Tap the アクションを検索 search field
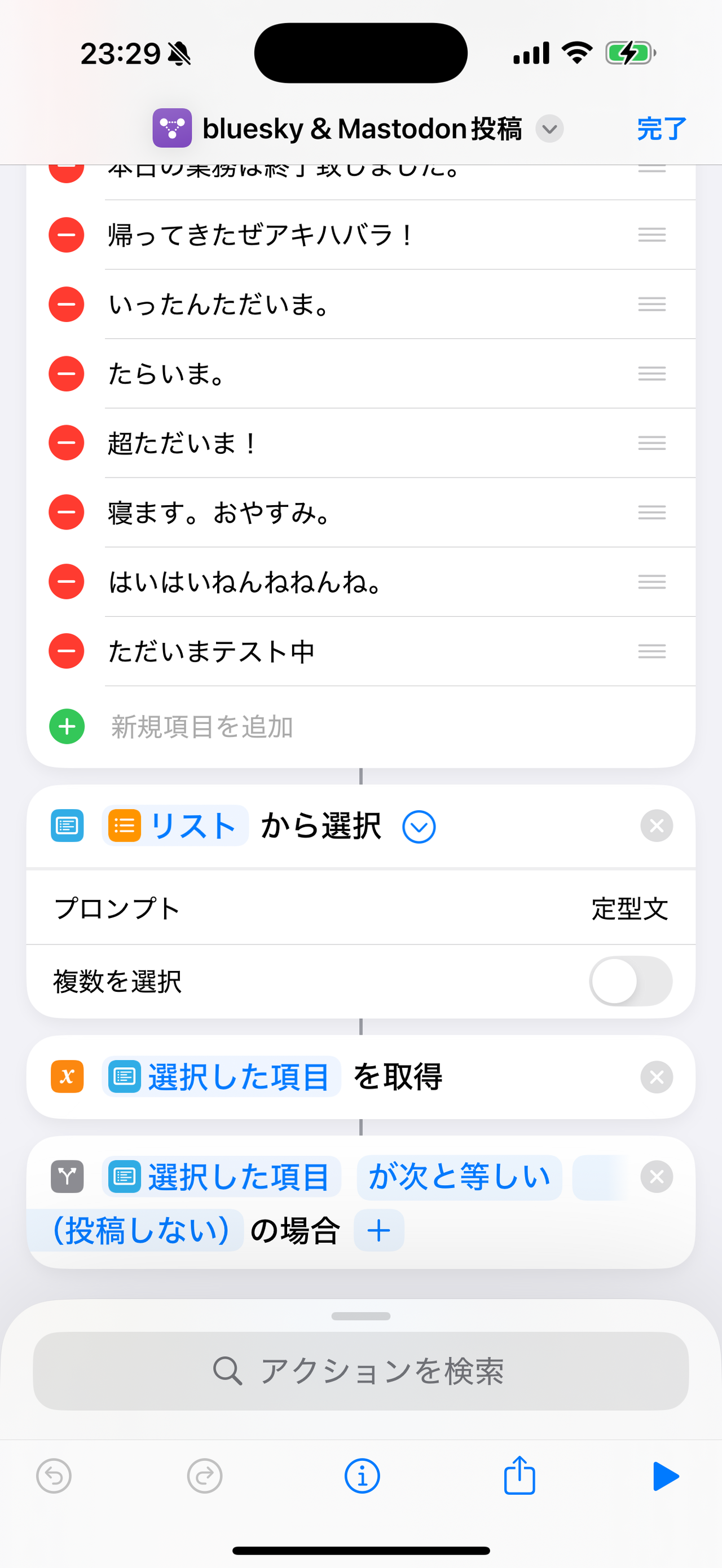The height and width of the screenshot is (1568, 722). point(361,1372)
